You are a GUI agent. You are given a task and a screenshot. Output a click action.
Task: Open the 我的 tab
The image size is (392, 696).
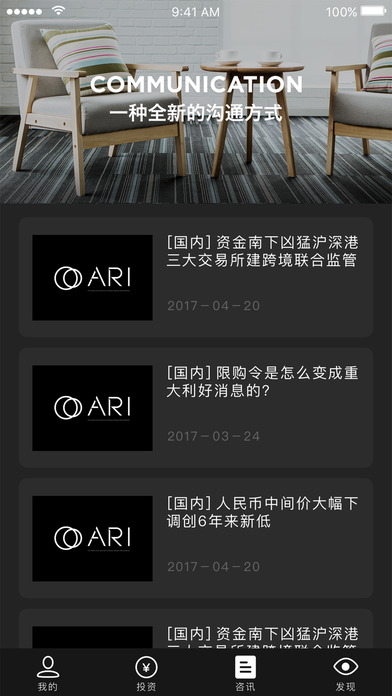[x=48, y=673]
